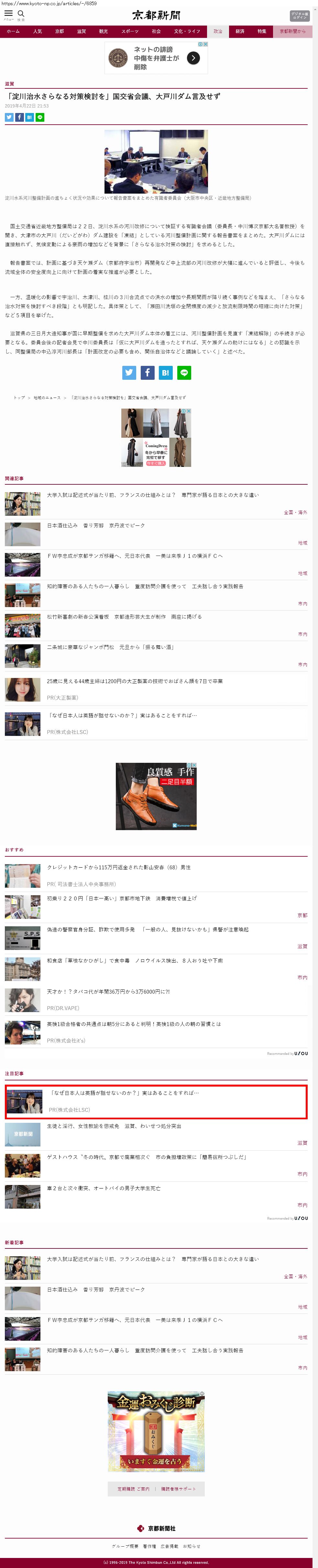This screenshot has height=1568, width=318.
Task: Open the hamburger menu
Action: 8,14
